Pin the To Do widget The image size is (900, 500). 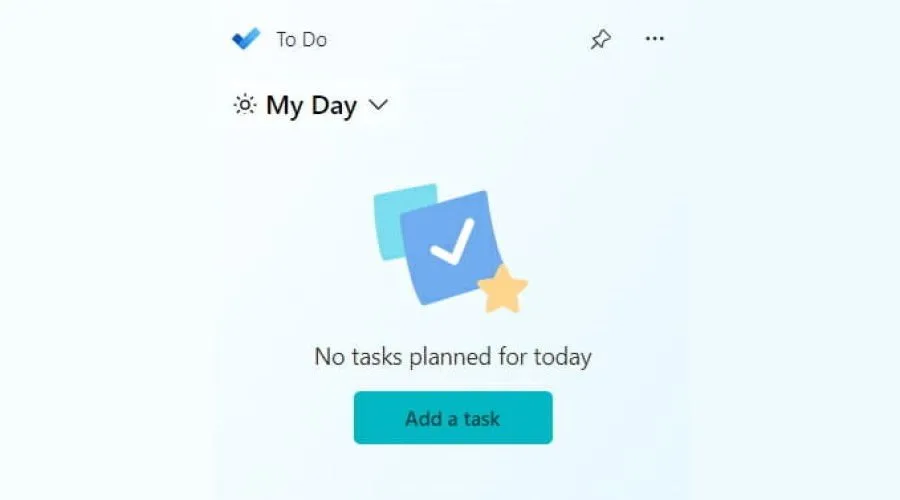coord(600,40)
